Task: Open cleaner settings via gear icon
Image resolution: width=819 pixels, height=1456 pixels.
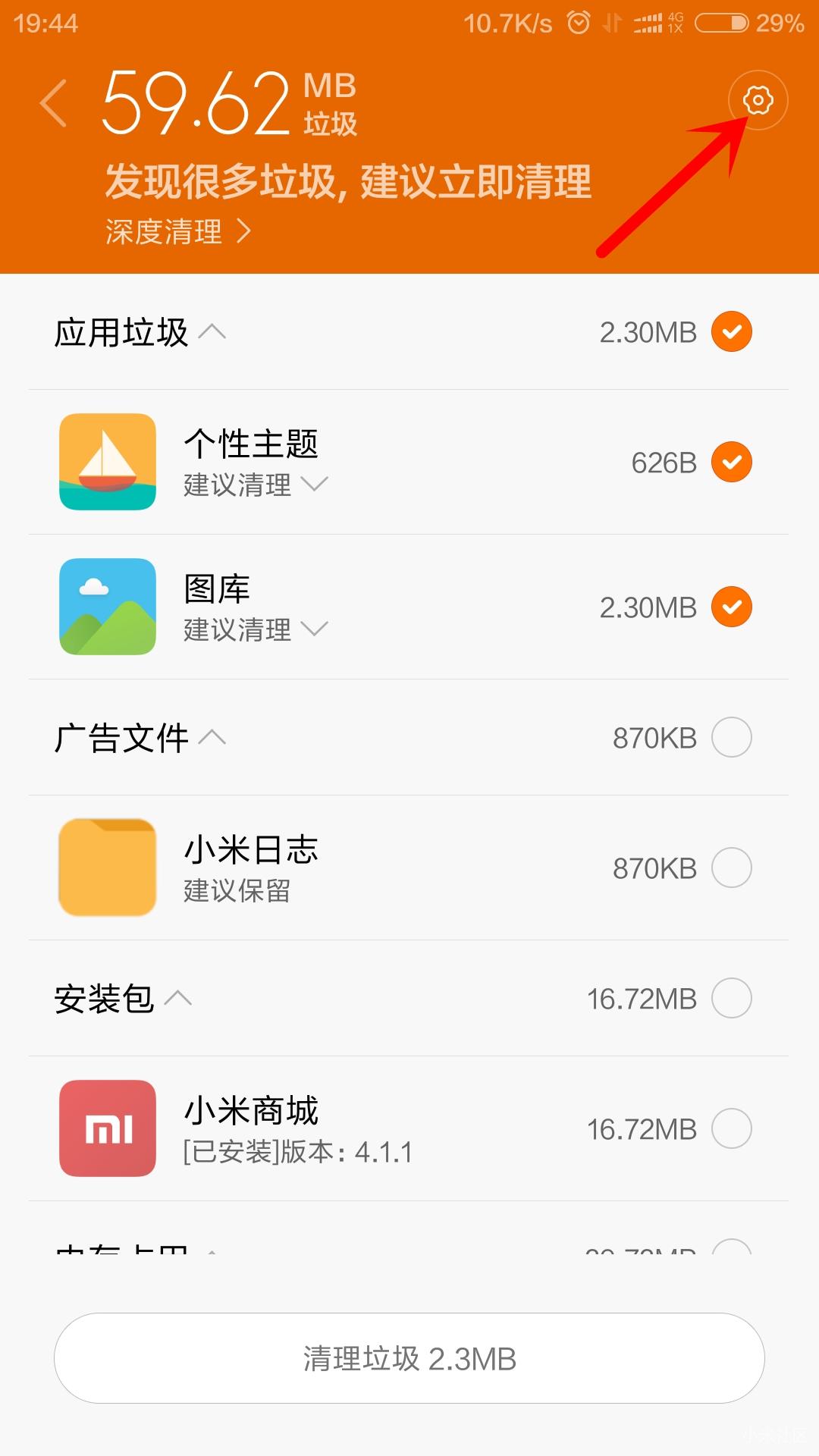Action: 758,99
